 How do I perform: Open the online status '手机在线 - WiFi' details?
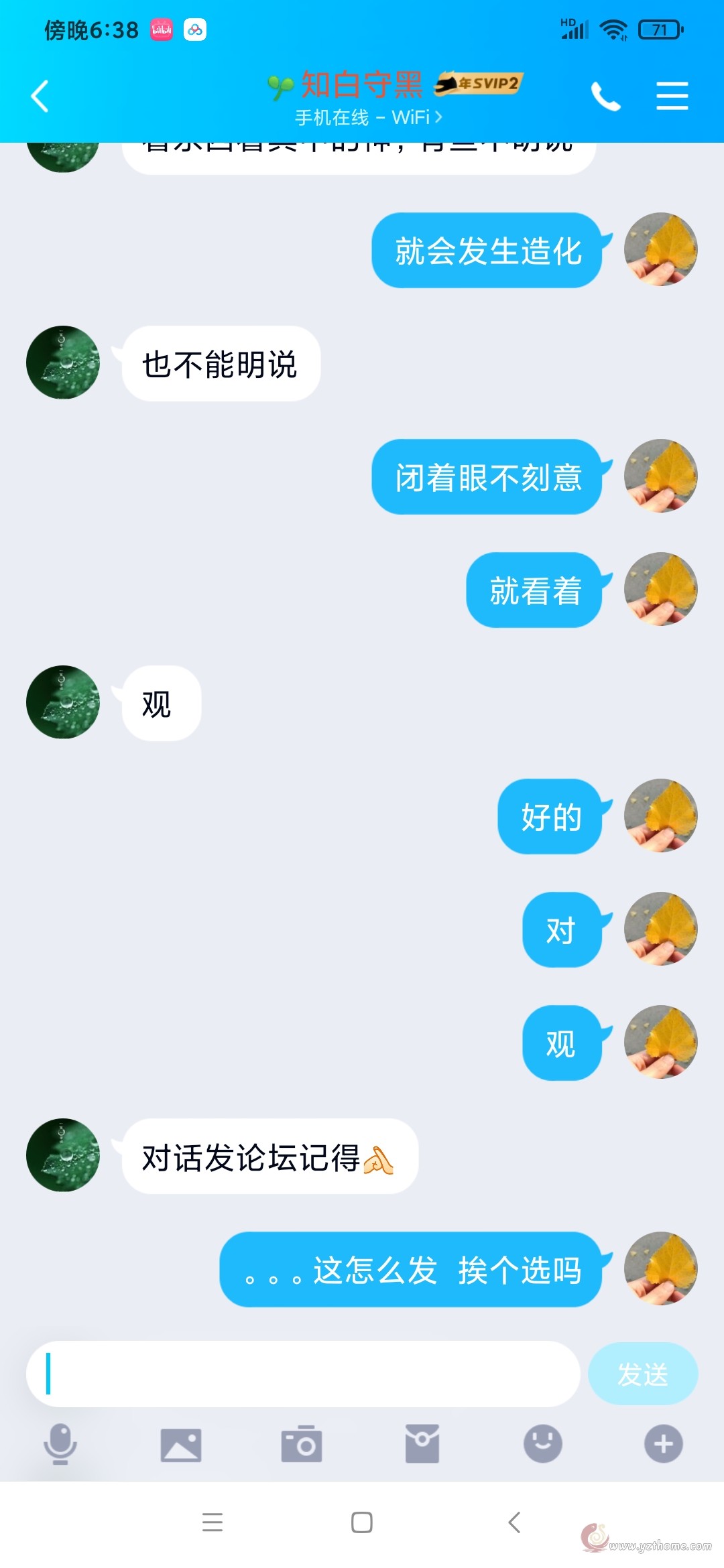[x=369, y=117]
